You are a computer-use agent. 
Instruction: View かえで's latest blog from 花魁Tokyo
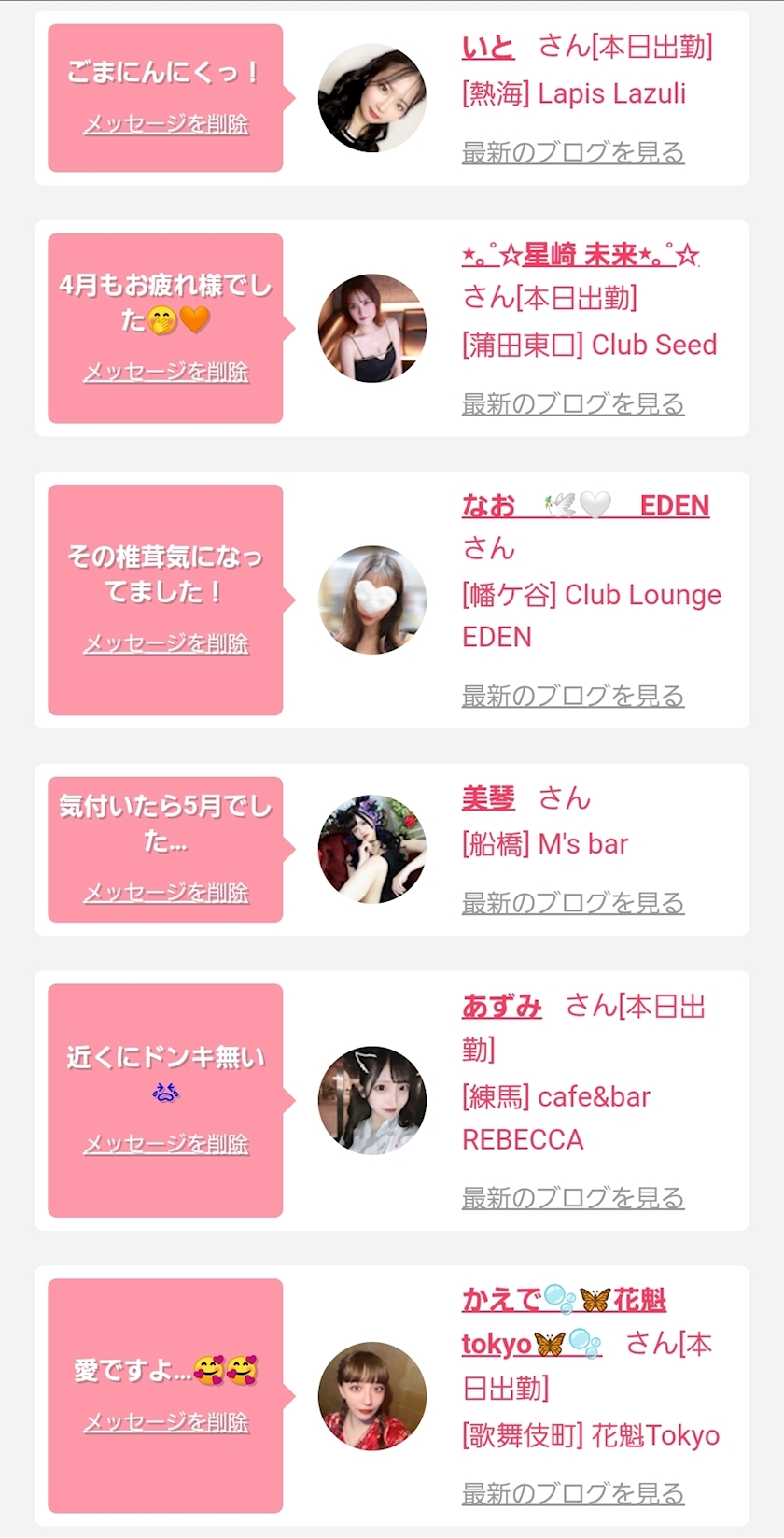coord(573,1493)
